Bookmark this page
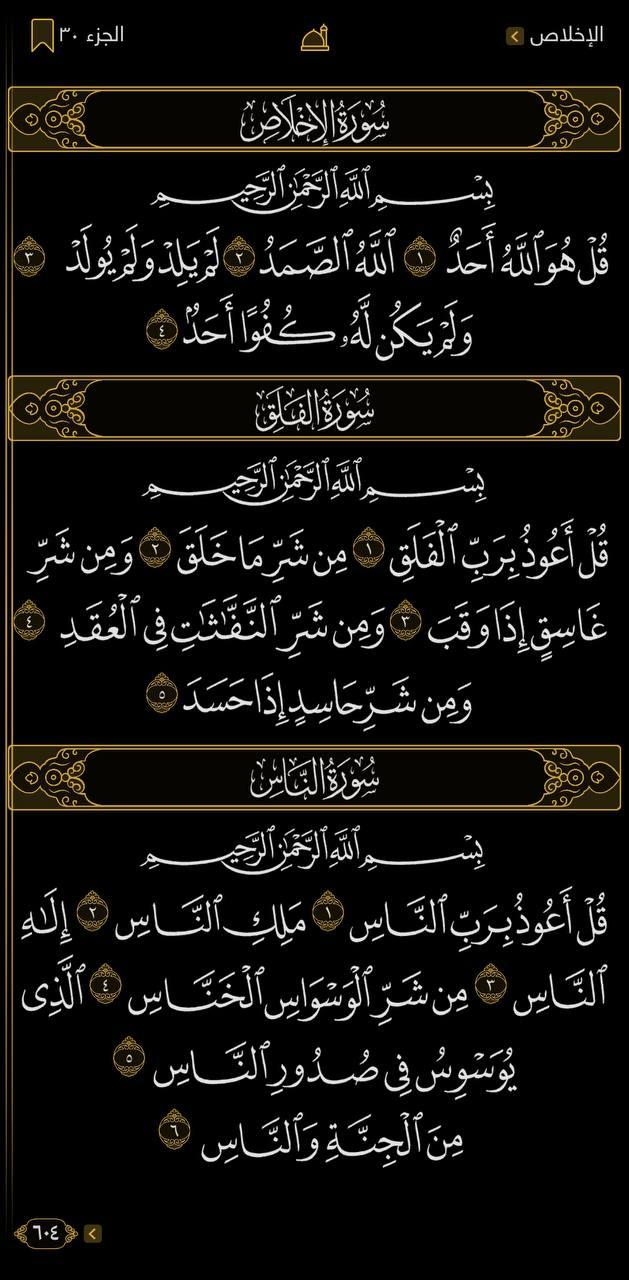 41,37
